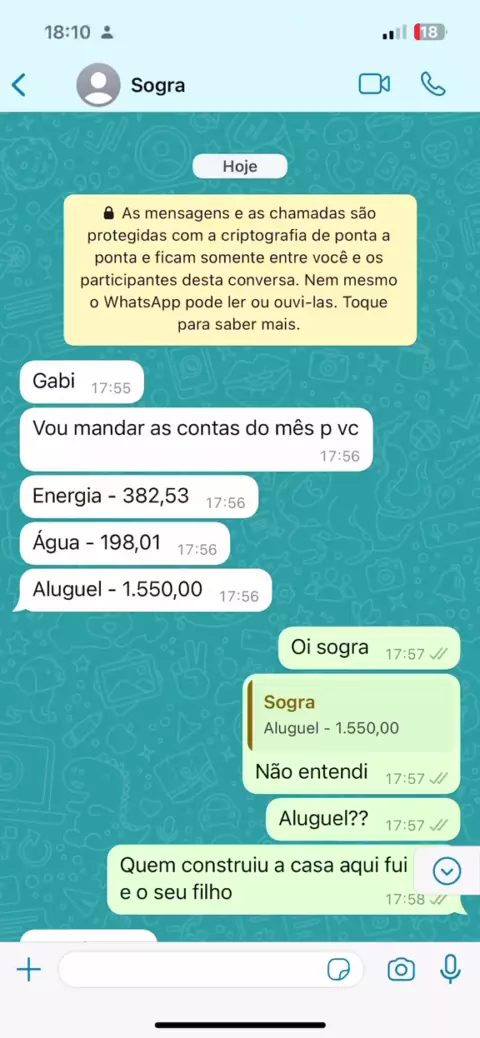Start a video call with Sogra

tap(374, 85)
